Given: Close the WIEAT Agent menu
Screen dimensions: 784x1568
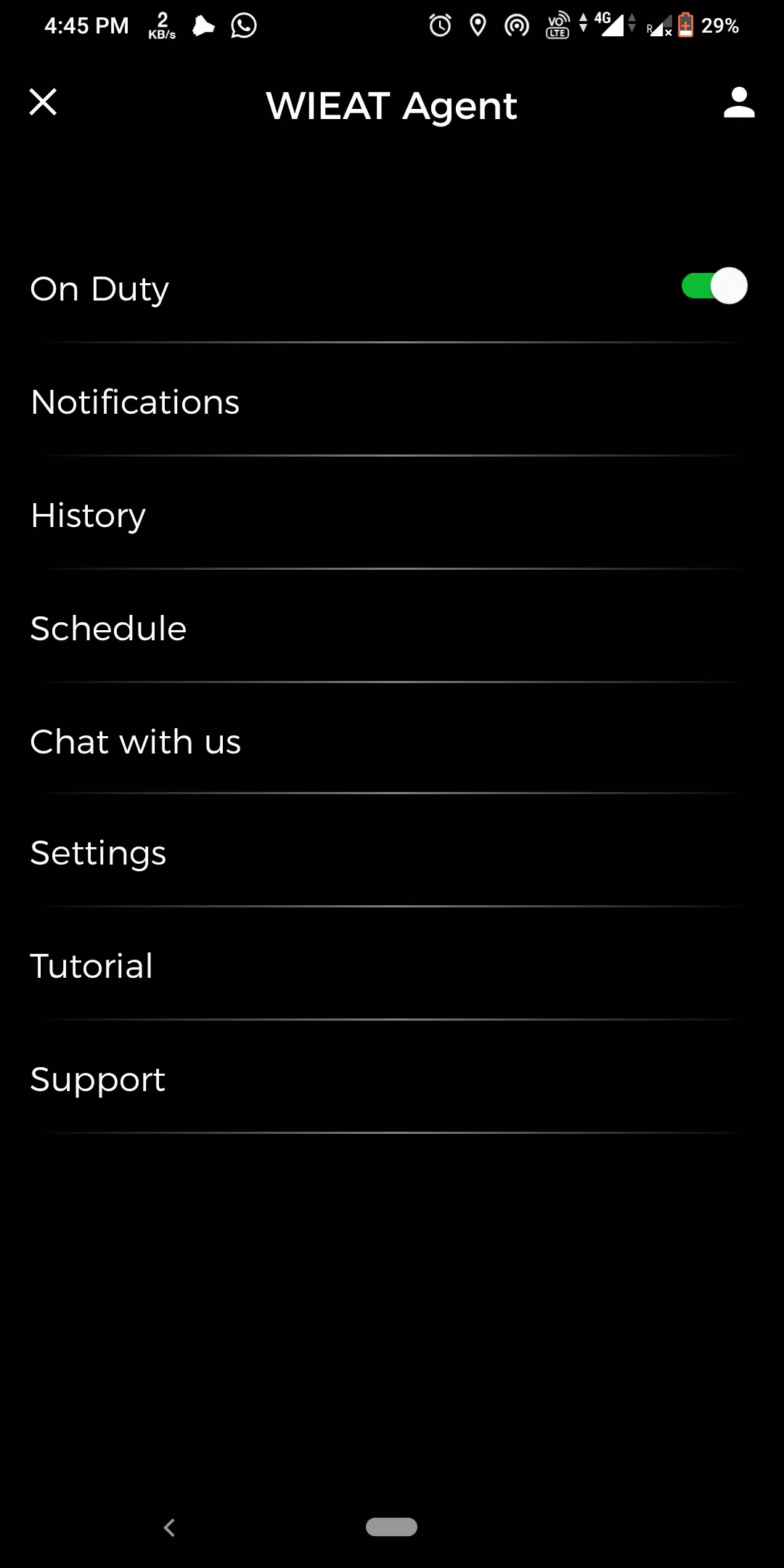Looking at the screenshot, I should click(43, 102).
